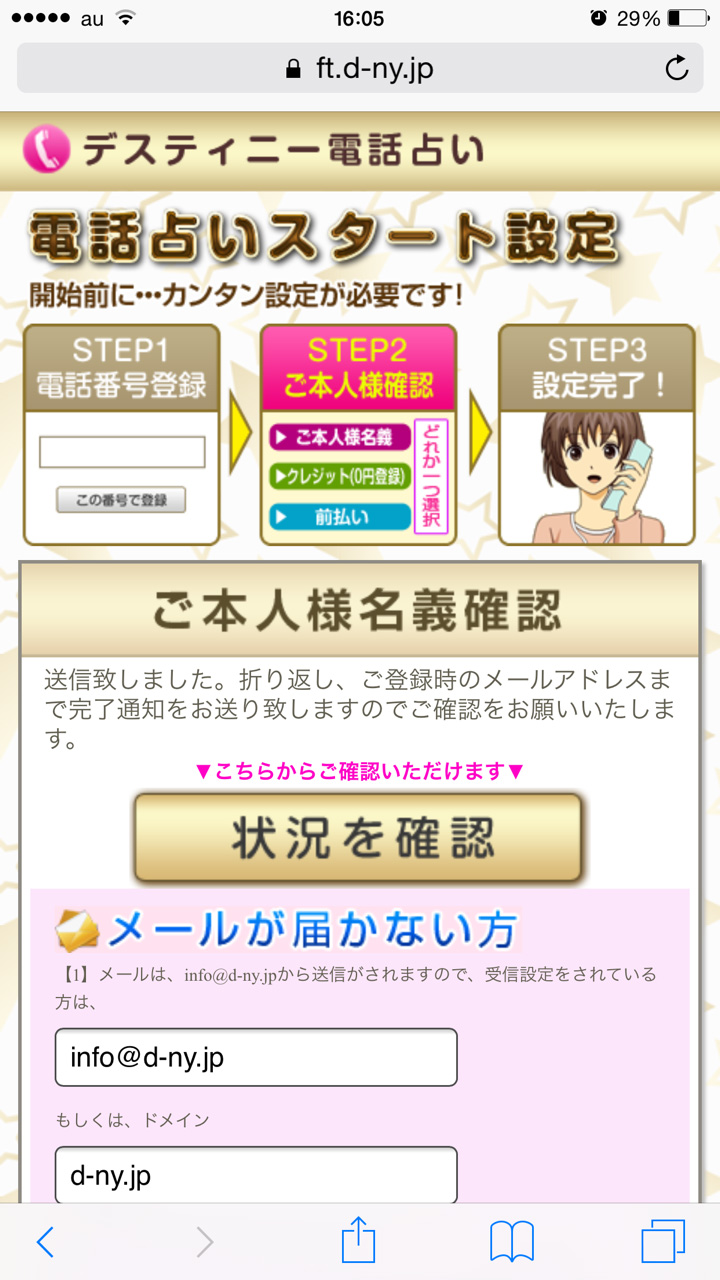Viewport: 720px width, 1280px height.
Task: Tap the 状況を確認 button
Action: click(358, 838)
